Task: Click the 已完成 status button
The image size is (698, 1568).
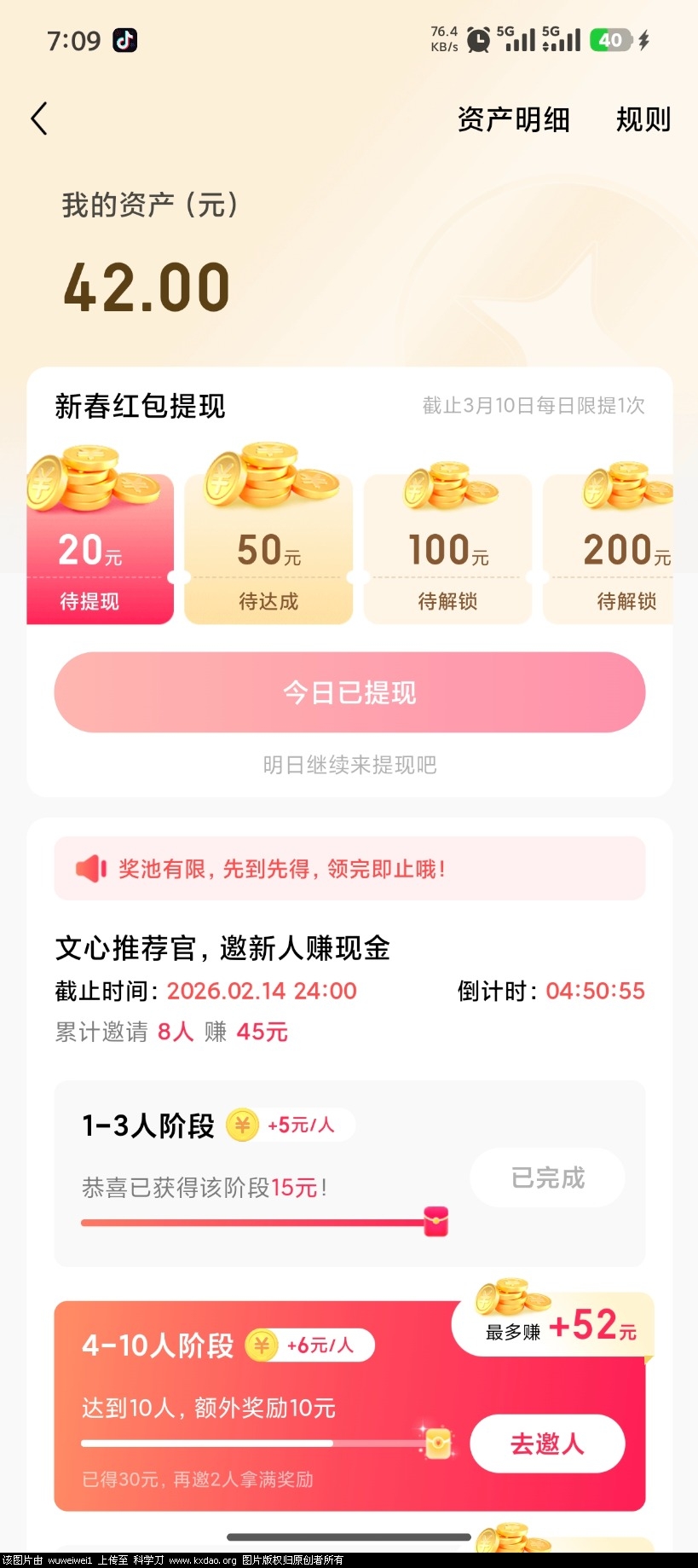Action: click(x=546, y=1177)
